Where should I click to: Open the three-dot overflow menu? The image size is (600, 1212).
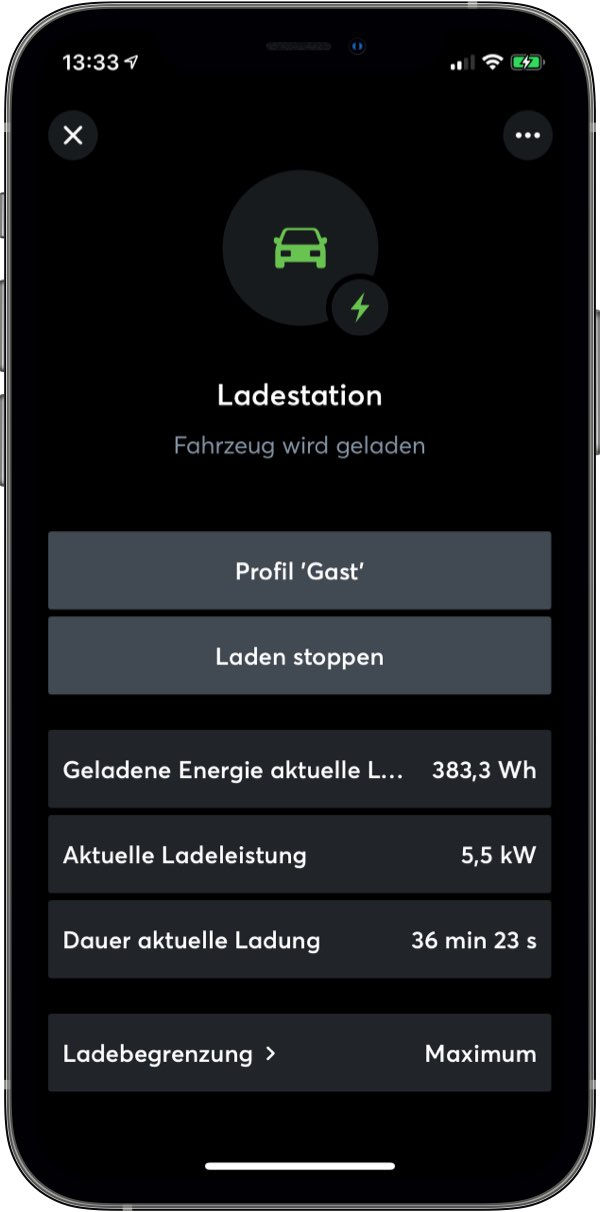(527, 135)
